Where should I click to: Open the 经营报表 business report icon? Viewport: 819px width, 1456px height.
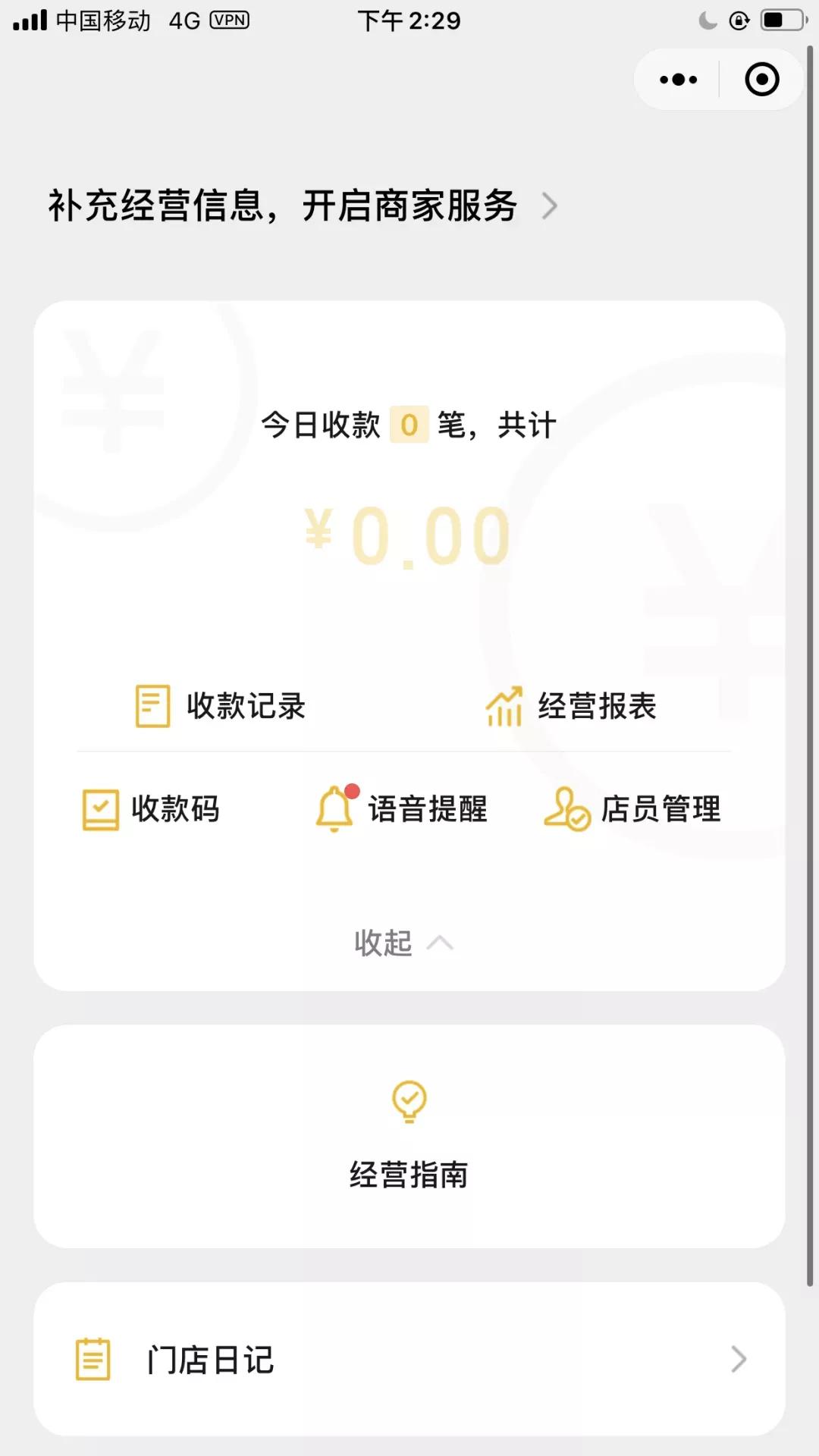point(503,705)
